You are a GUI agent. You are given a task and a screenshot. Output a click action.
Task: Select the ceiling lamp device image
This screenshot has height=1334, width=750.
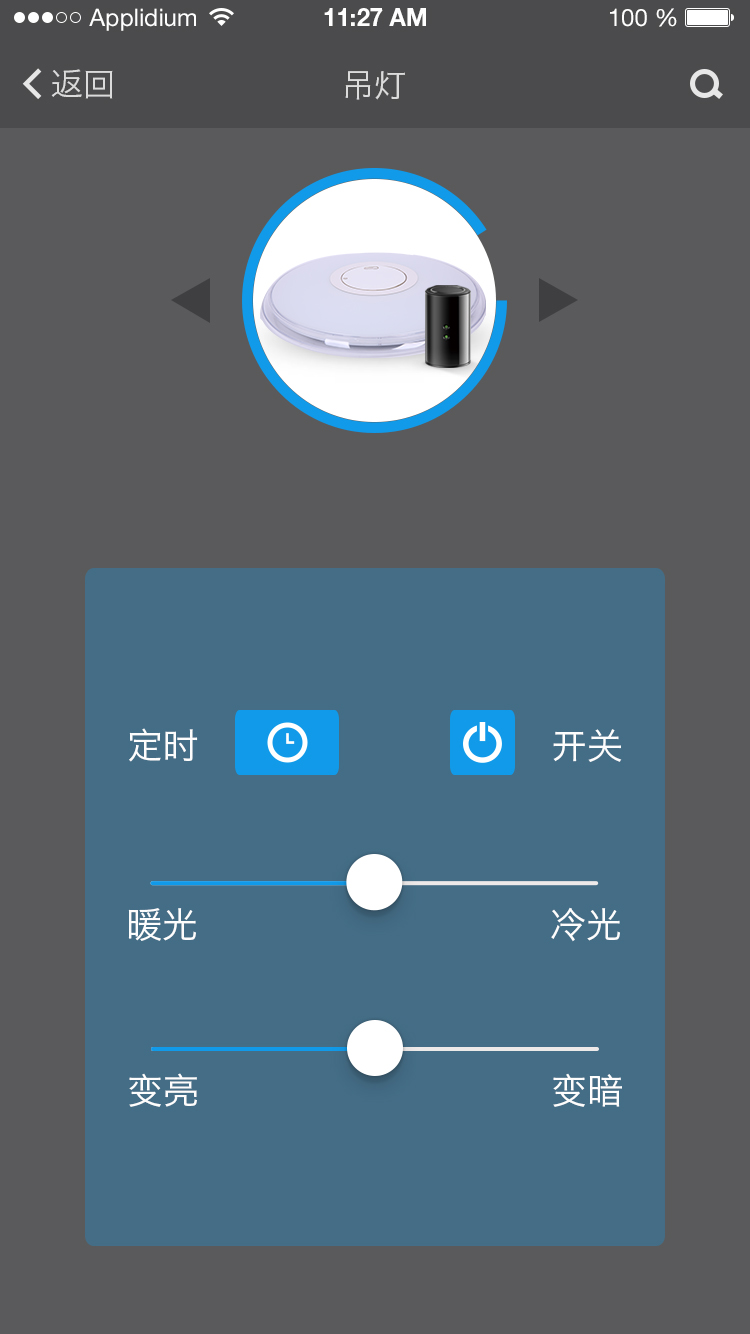click(374, 301)
